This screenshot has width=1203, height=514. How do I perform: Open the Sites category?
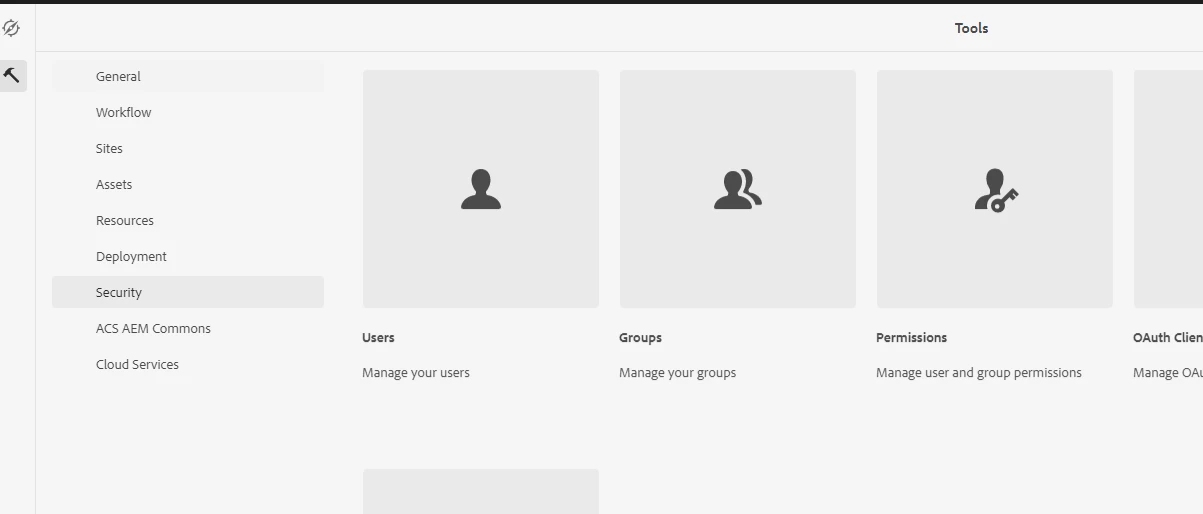[x=110, y=148]
